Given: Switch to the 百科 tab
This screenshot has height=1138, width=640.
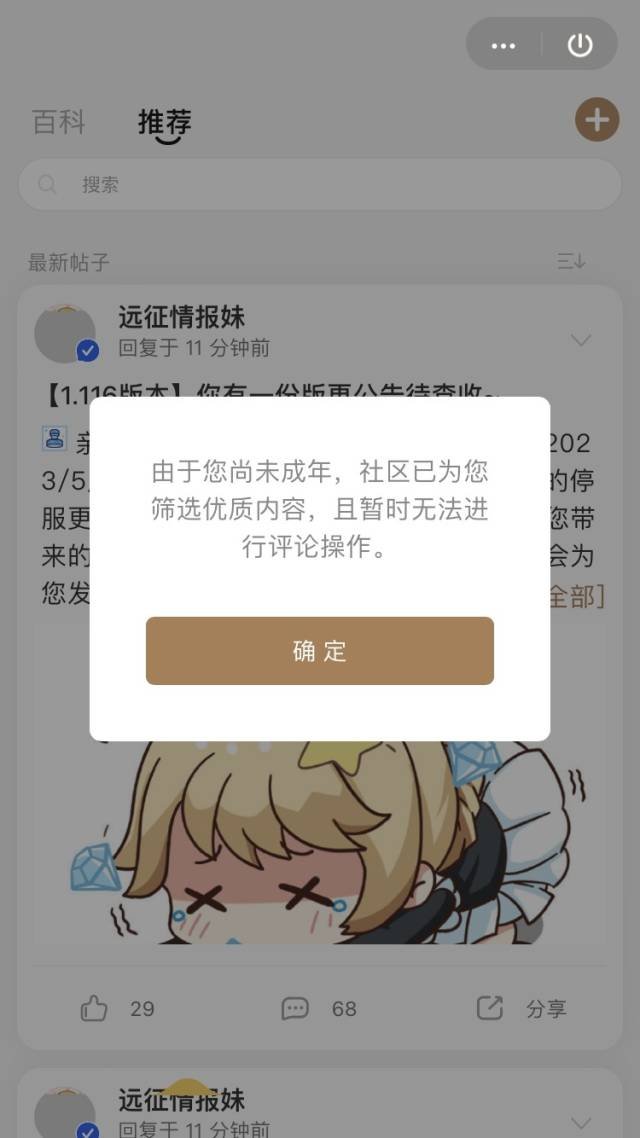Looking at the screenshot, I should click(x=59, y=123).
